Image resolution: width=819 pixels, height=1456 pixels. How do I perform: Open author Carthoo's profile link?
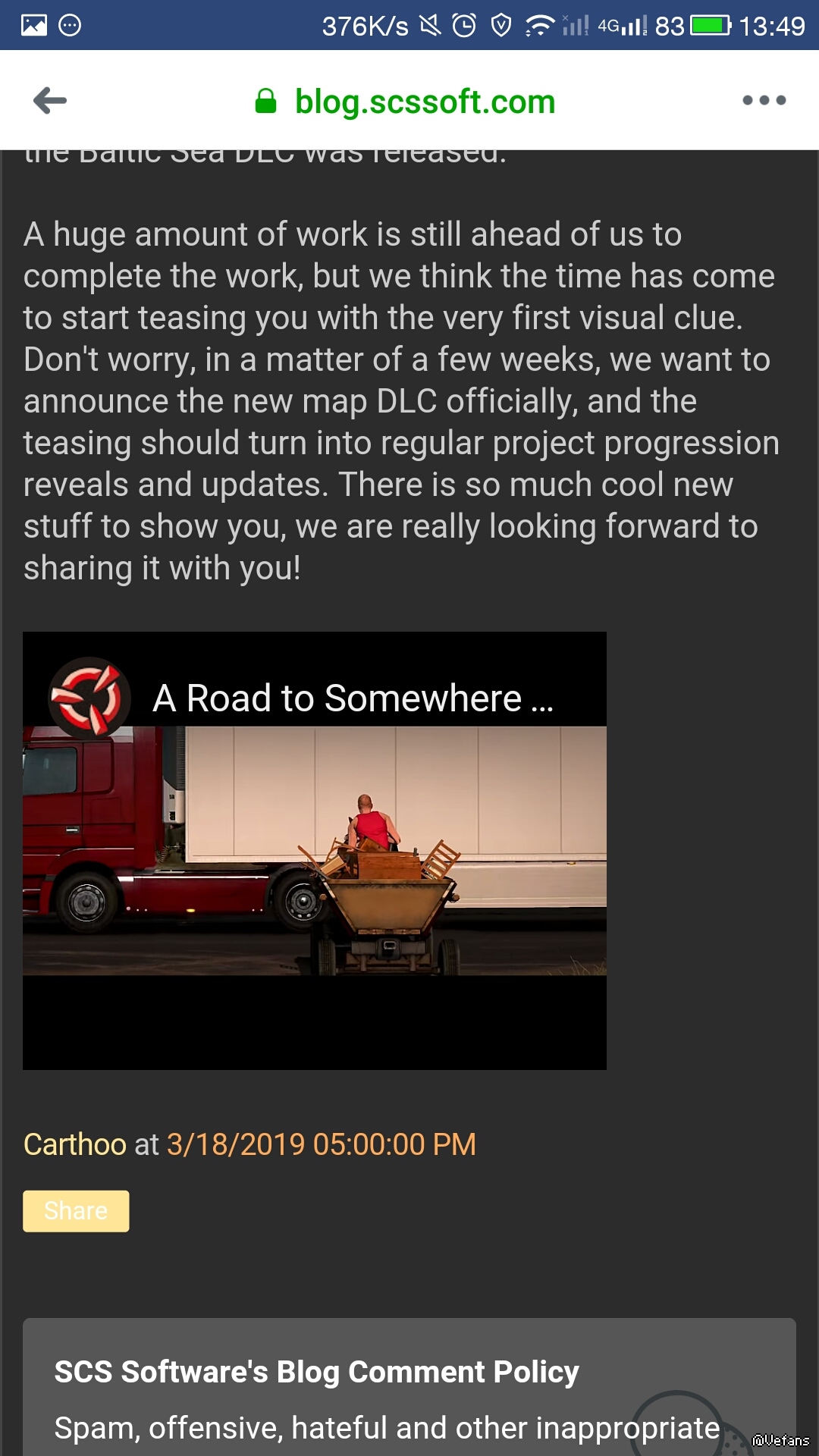point(74,1144)
